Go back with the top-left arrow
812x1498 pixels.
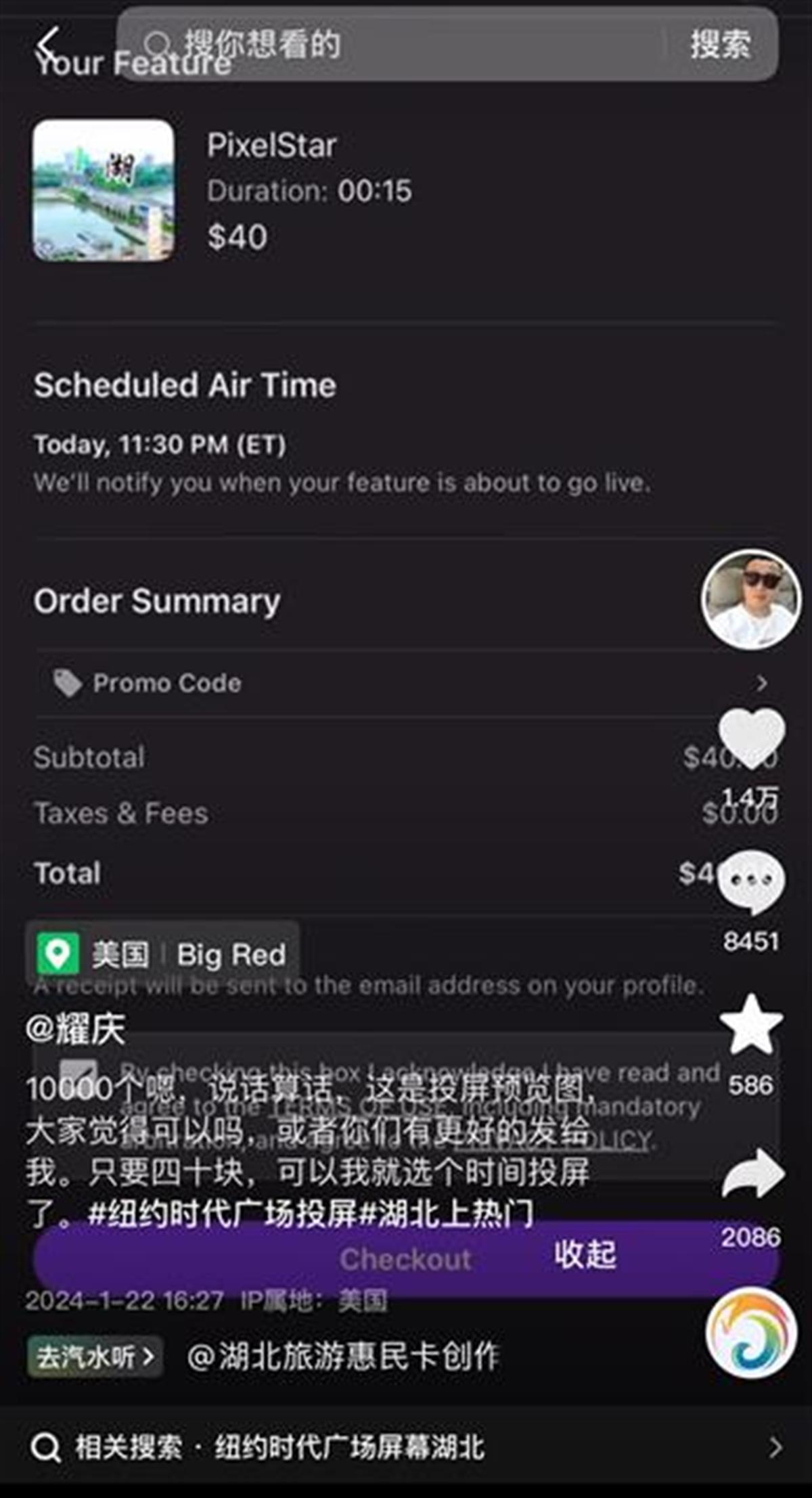[x=49, y=45]
